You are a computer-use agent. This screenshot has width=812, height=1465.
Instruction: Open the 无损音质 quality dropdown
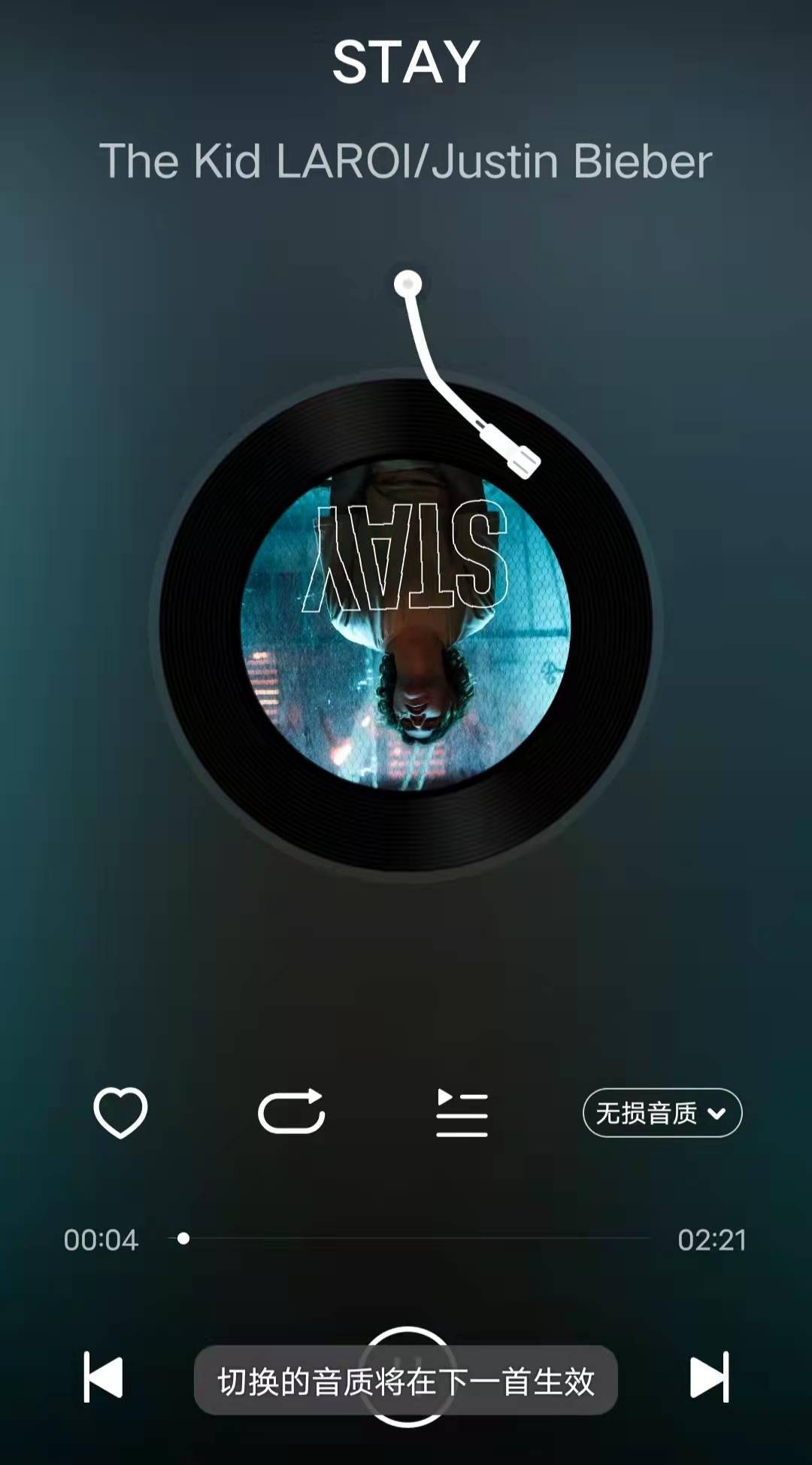tap(662, 1113)
